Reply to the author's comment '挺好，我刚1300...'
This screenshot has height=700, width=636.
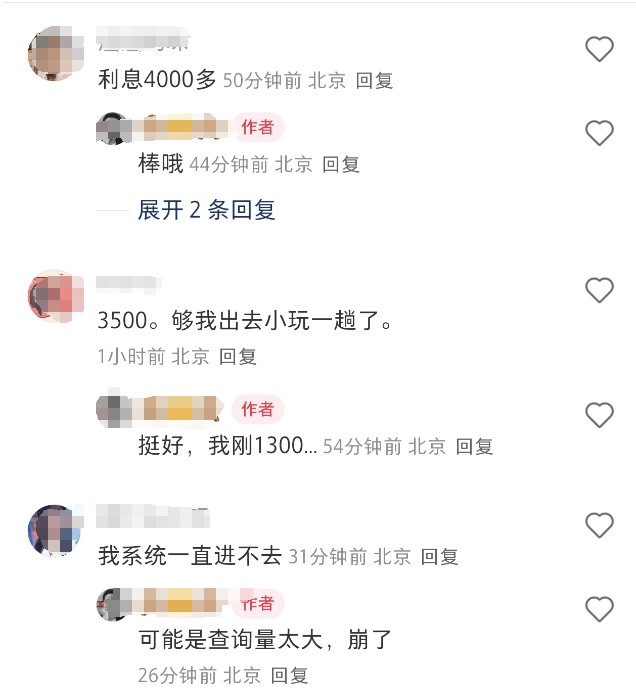click(475, 447)
